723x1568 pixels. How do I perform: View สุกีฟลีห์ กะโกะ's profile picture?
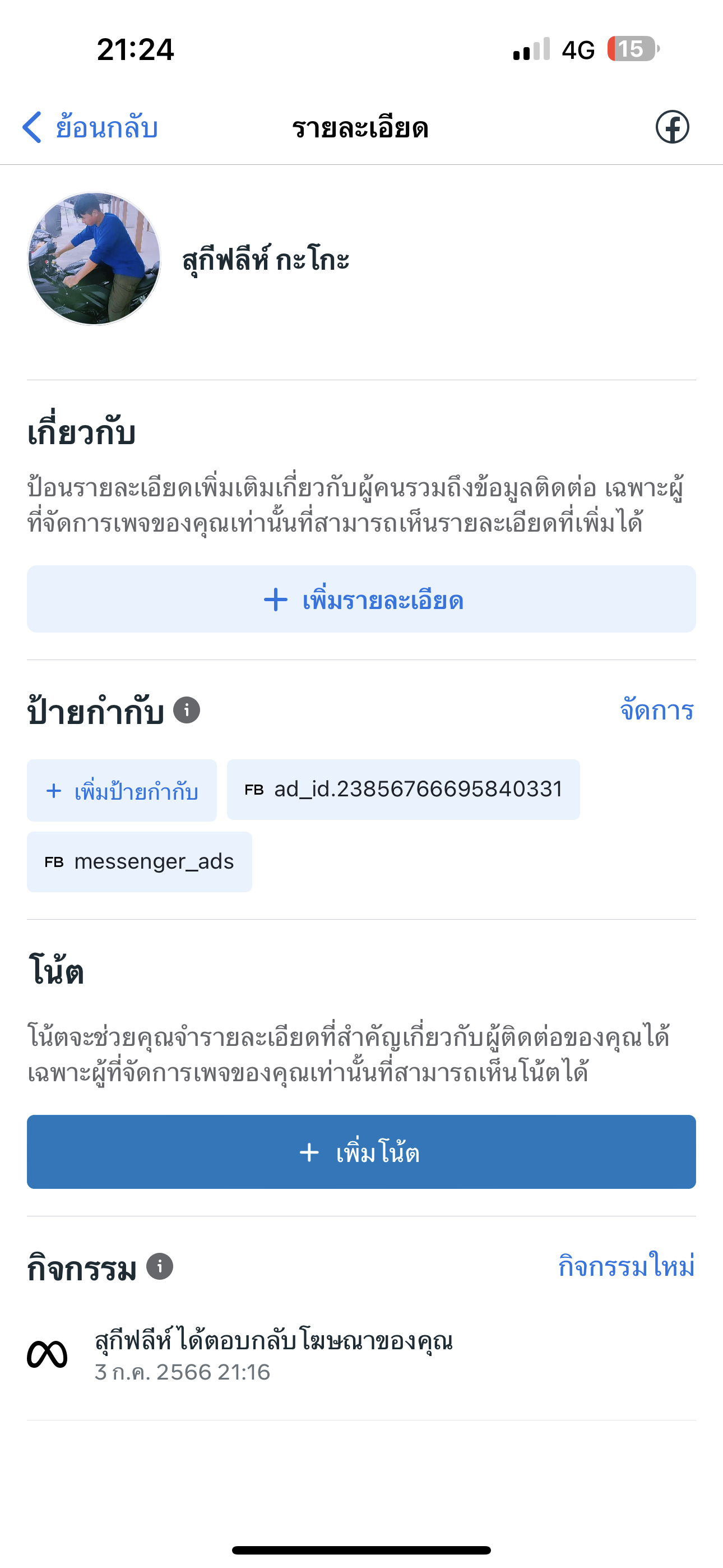(x=94, y=259)
